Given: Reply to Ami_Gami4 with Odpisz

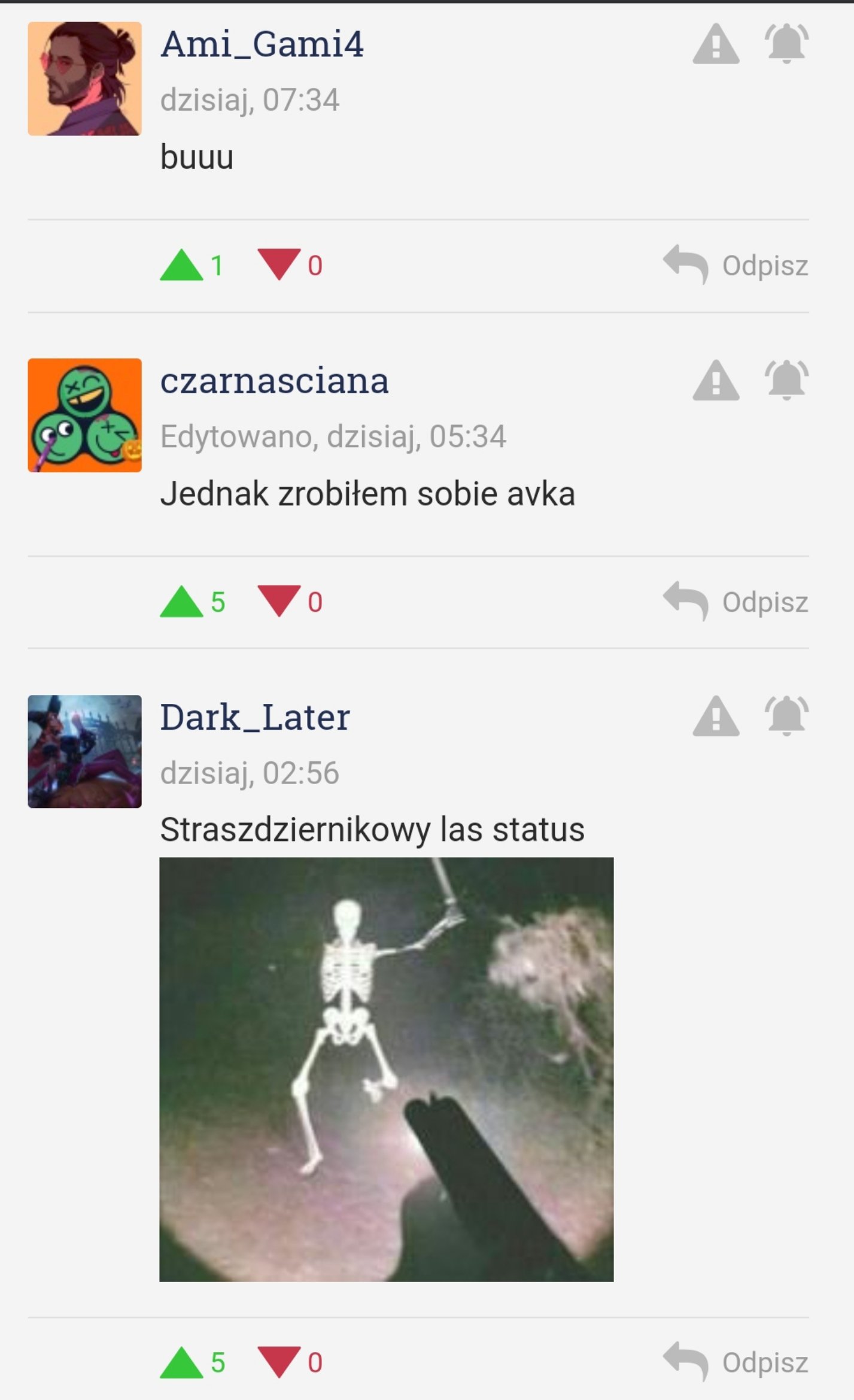Looking at the screenshot, I should point(736,265).
